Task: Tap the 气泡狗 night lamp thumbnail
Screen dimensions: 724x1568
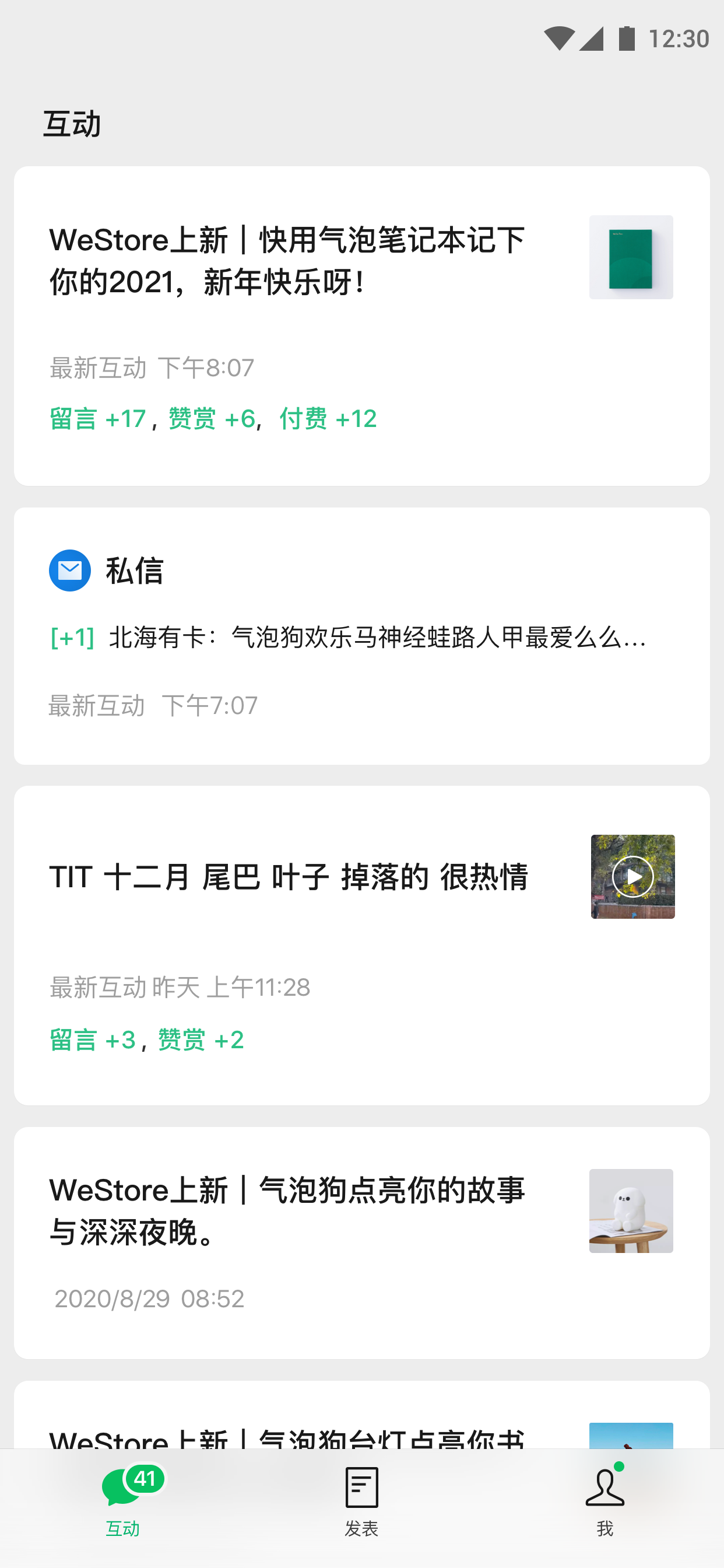Action: tap(632, 1210)
